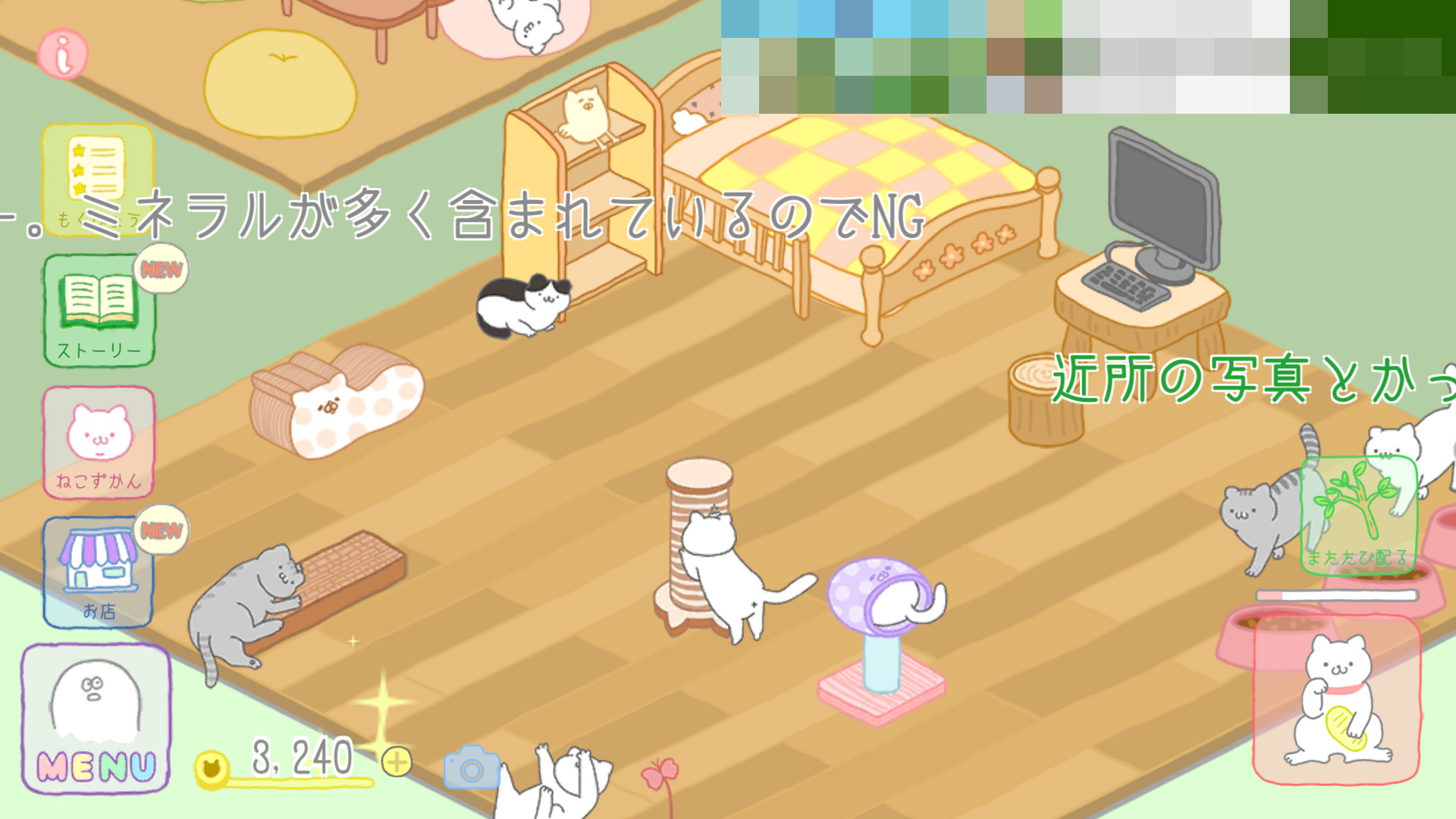Visit the お店 shop
1456x819 pixels.
click(x=98, y=573)
